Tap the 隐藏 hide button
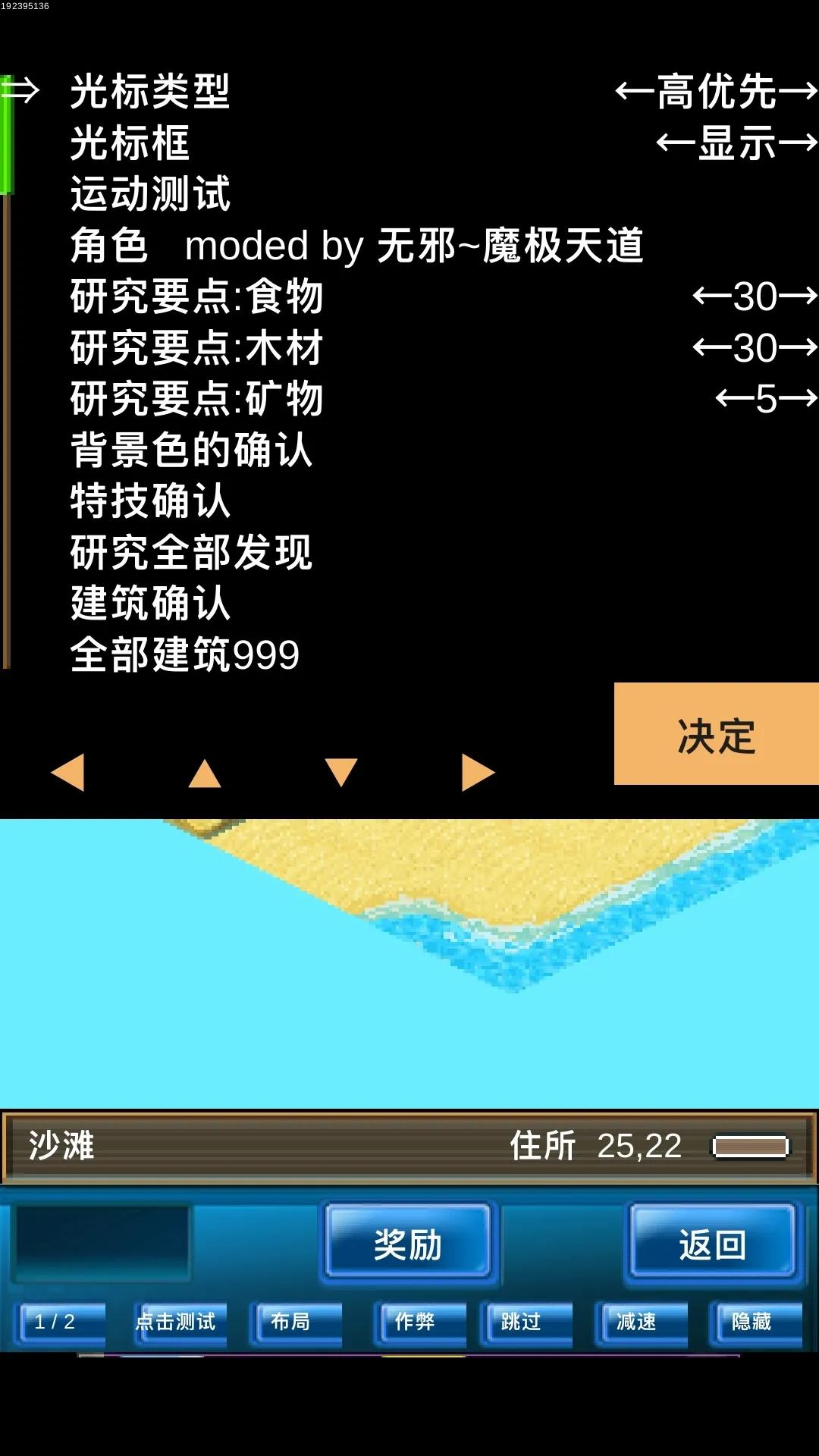This screenshot has height=1456, width=819. (x=756, y=1323)
